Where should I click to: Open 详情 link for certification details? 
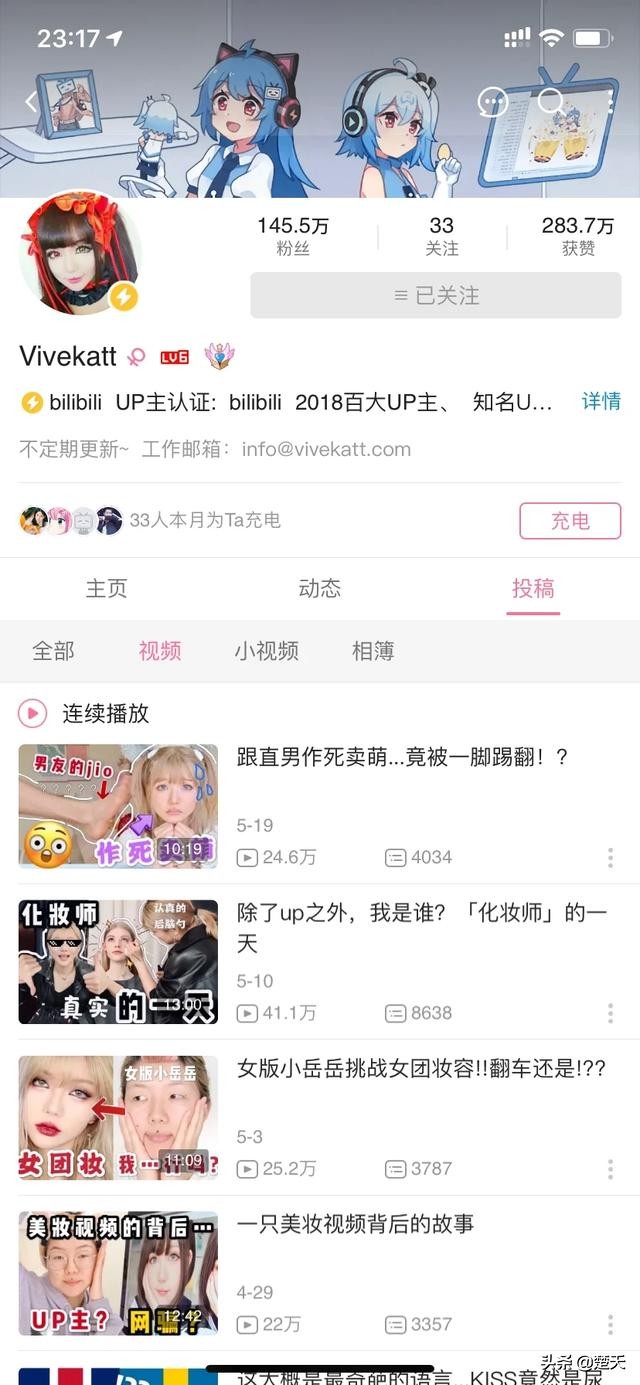(x=601, y=402)
